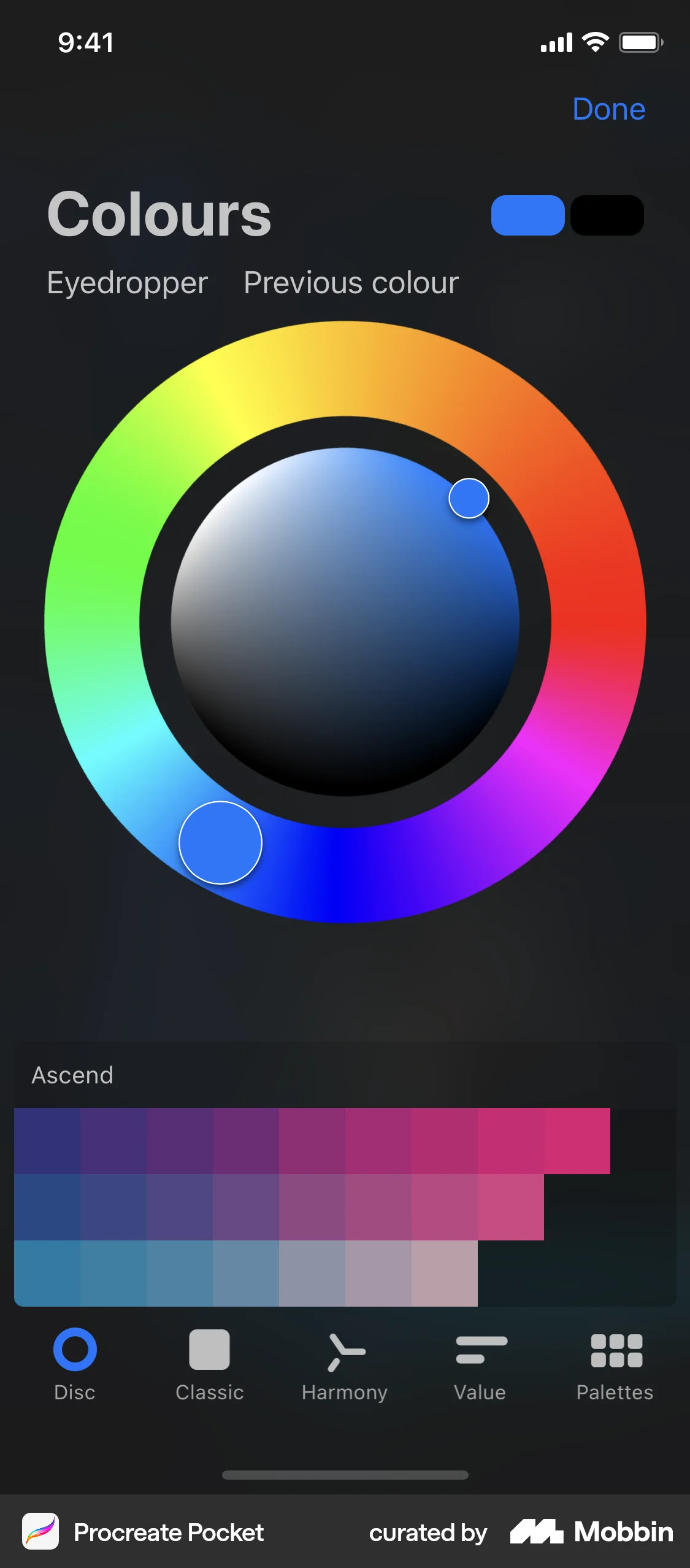Switch to the black secondary colour swatch
The height and width of the screenshot is (1568, 690).
click(x=606, y=215)
